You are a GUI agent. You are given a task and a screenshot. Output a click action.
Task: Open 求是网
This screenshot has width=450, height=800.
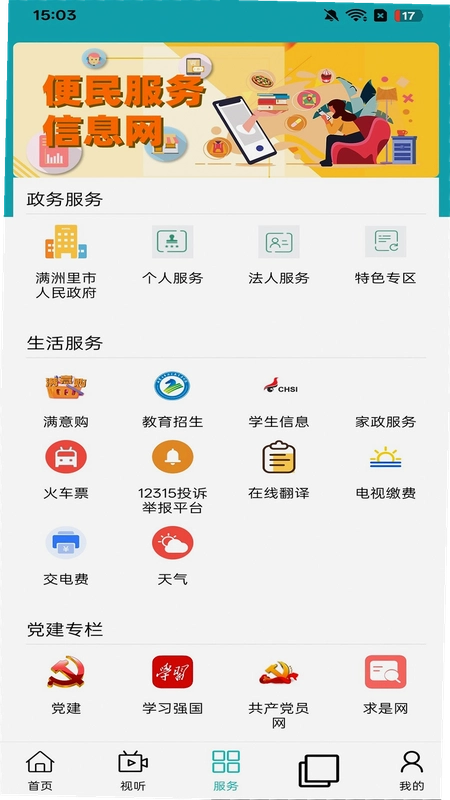tap(385, 686)
